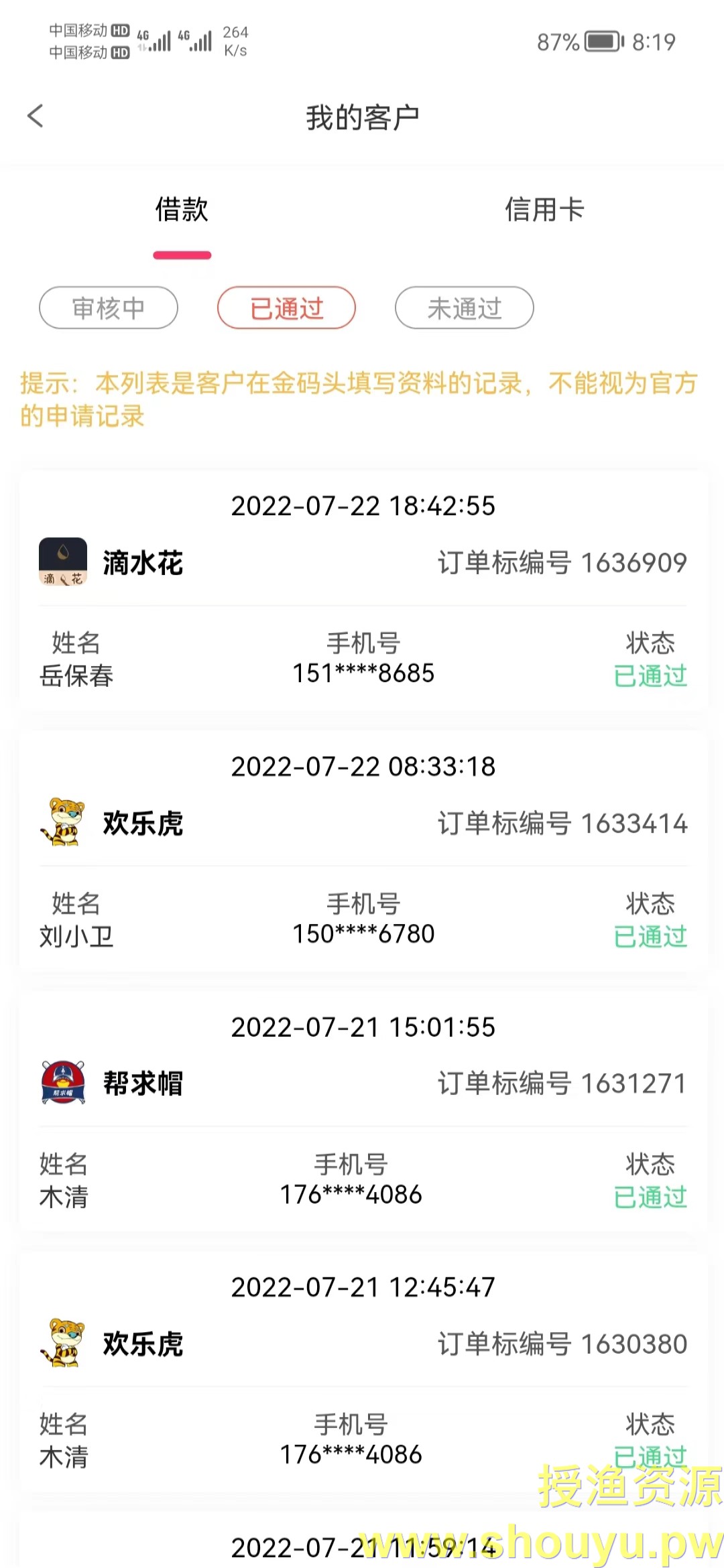Open 帮求帽 order 1631271
Viewport: 724px width, 1568px height.
coord(363,1112)
